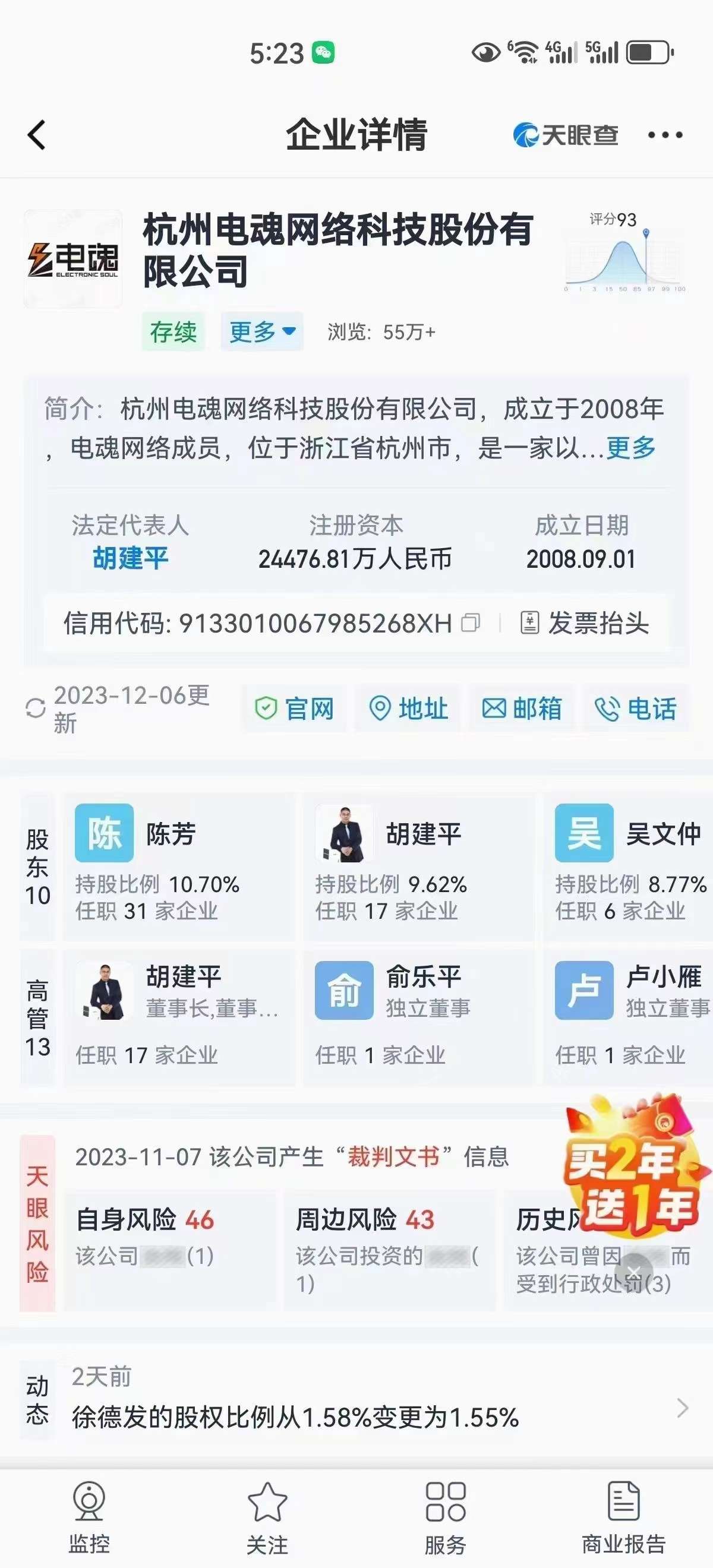713x1568 pixels.
Task: Visit the company 官网
Action: coord(295,709)
